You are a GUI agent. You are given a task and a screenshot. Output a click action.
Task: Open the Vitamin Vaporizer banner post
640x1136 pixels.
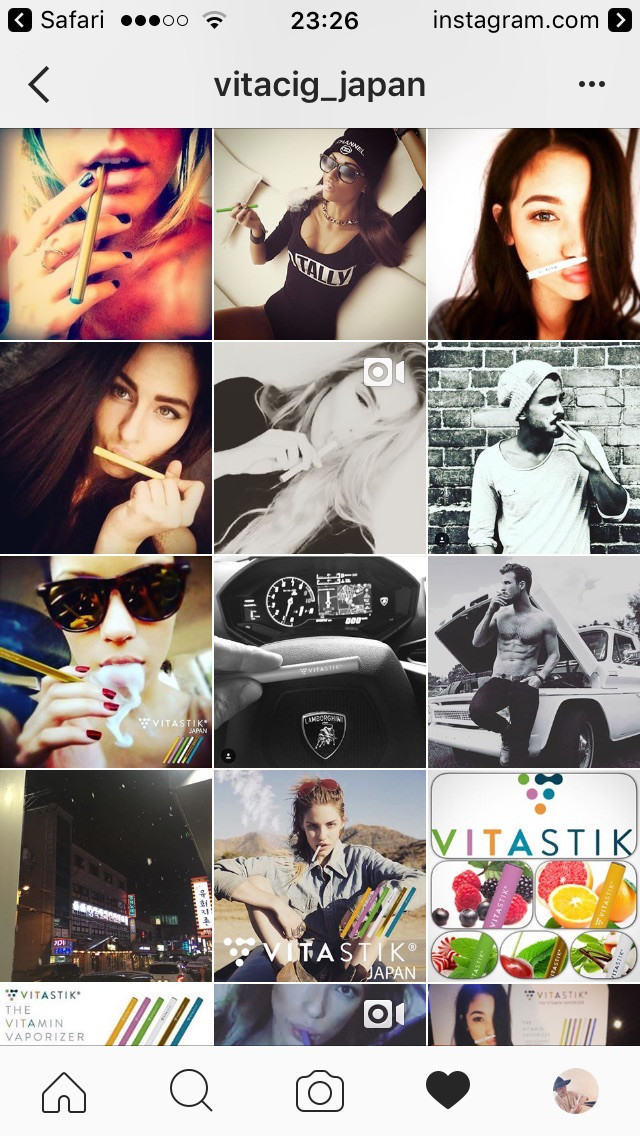[106, 1015]
